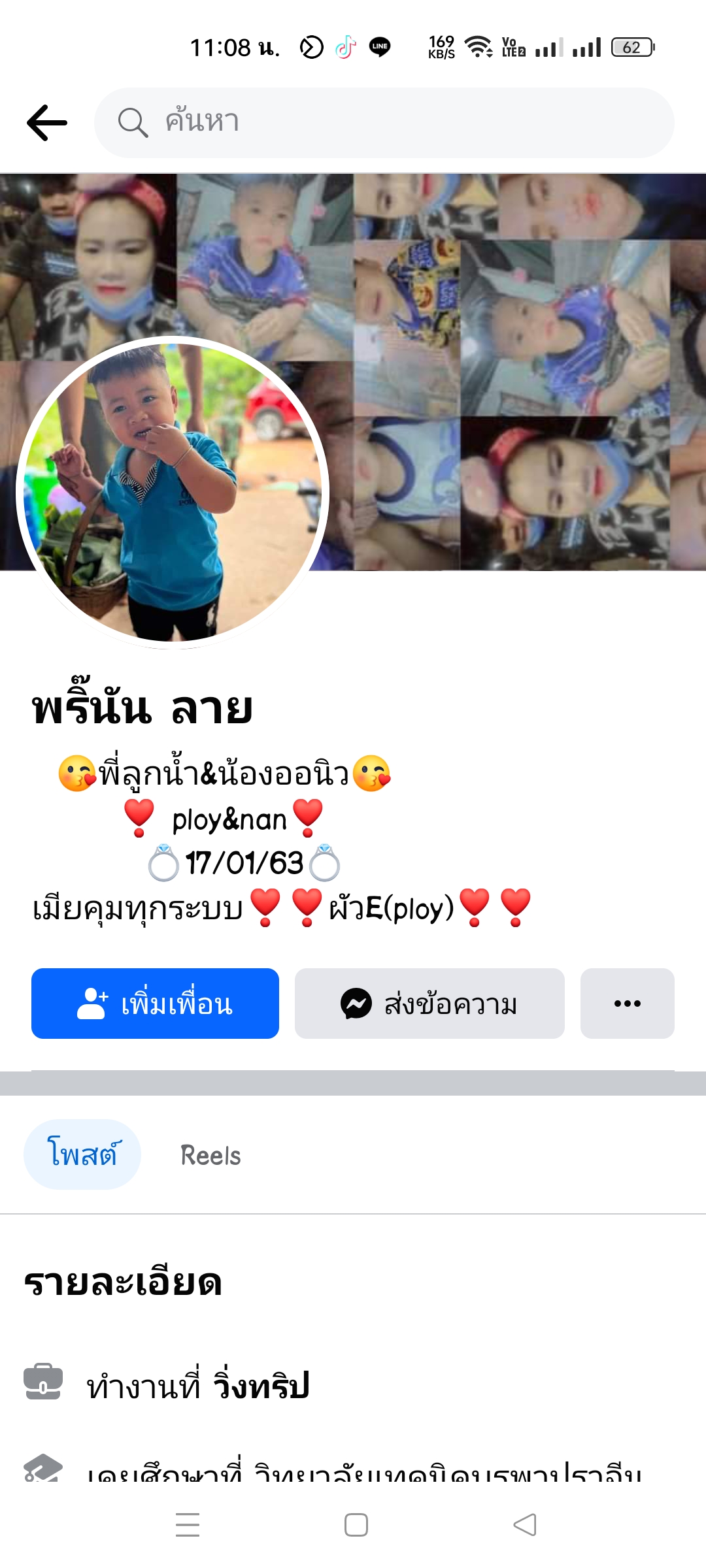Screen dimensions: 706x1568
Task: Tap the system home button
Action: (356, 1525)
